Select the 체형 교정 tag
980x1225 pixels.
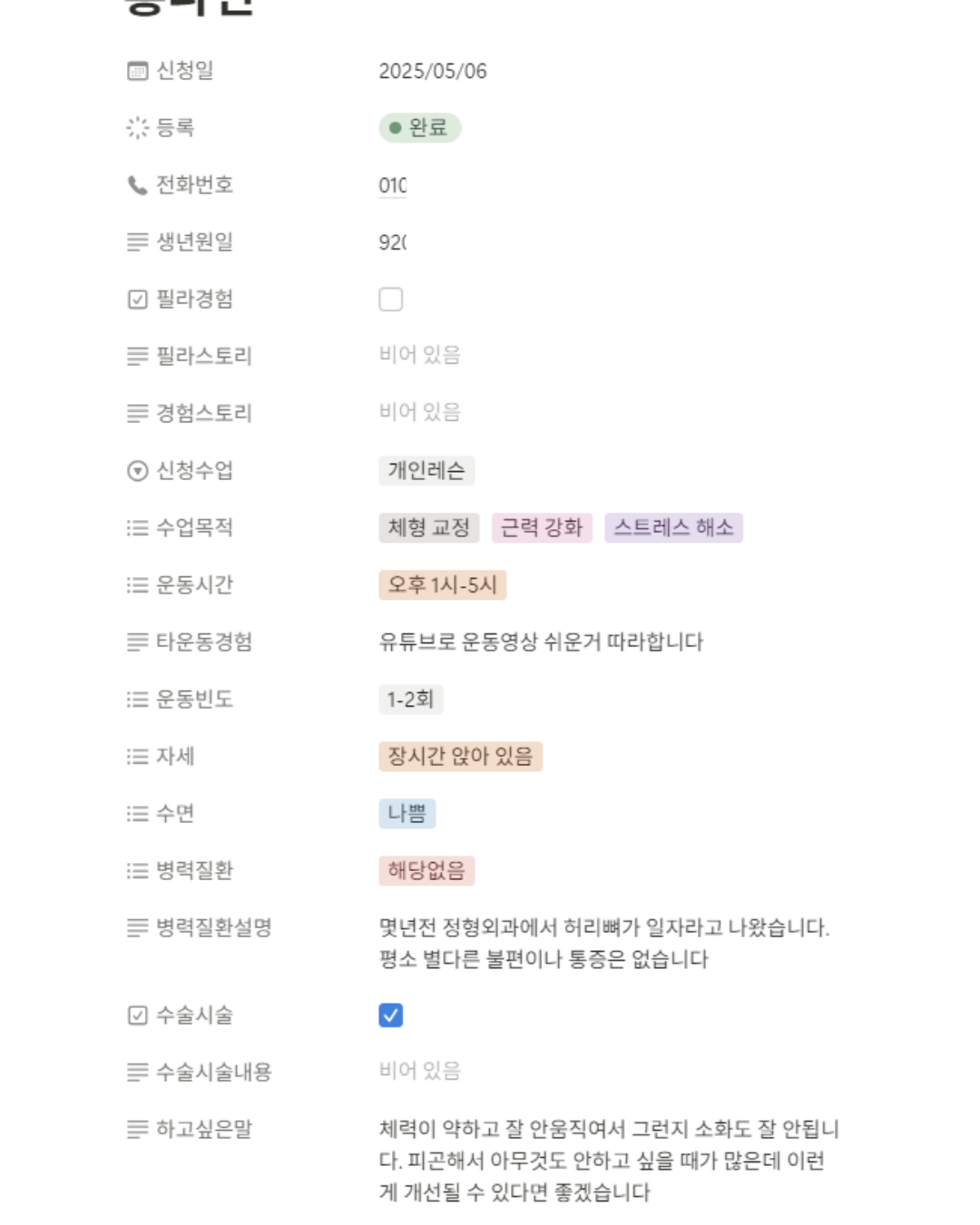(x=428, y=527)
